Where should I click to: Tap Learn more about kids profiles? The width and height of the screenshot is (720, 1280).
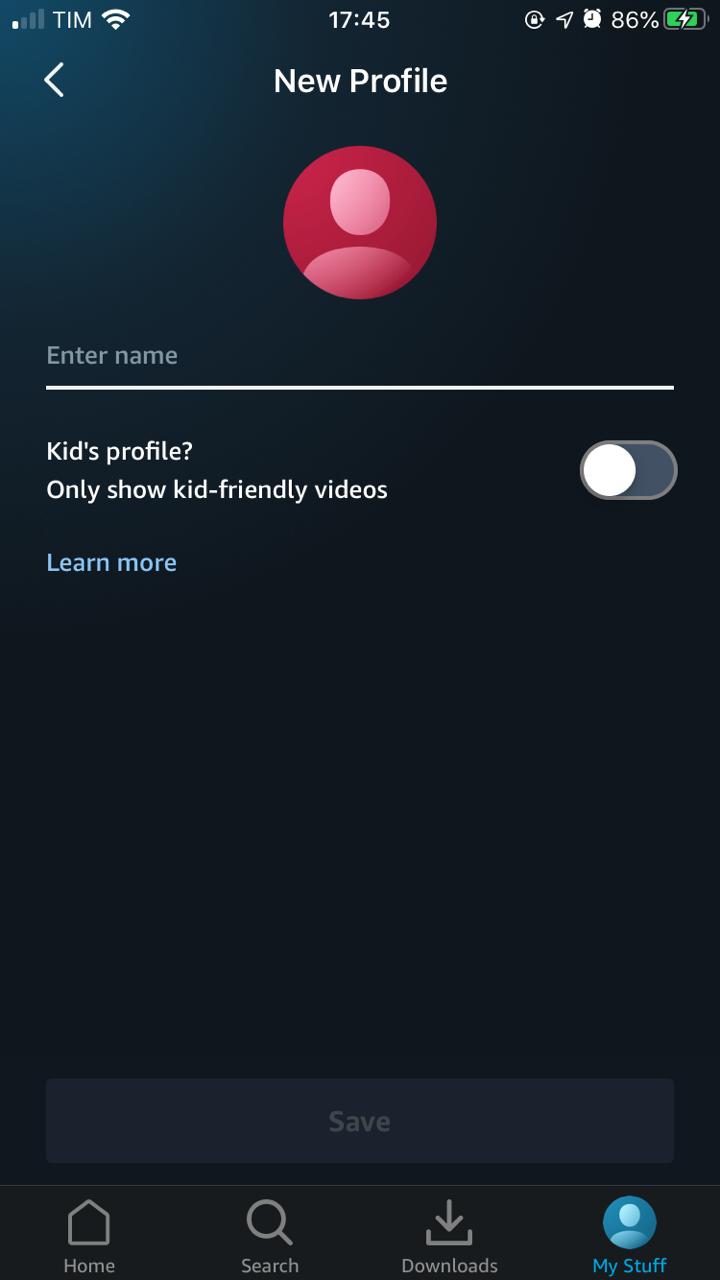pos(111,562)
